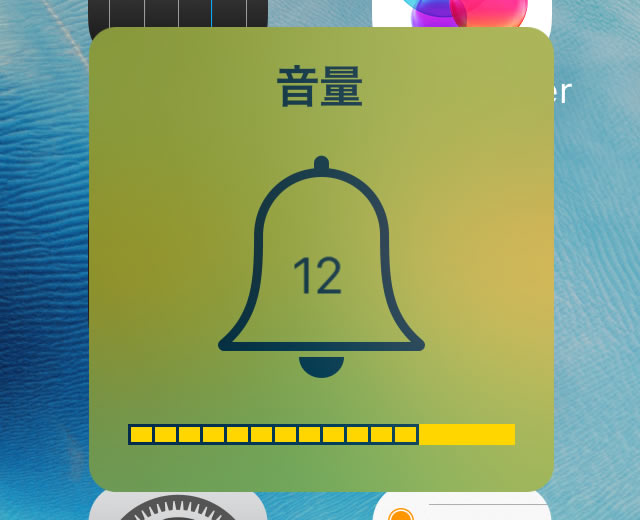
Task: Open the Game Center app icon
Action: click(462, 14)
